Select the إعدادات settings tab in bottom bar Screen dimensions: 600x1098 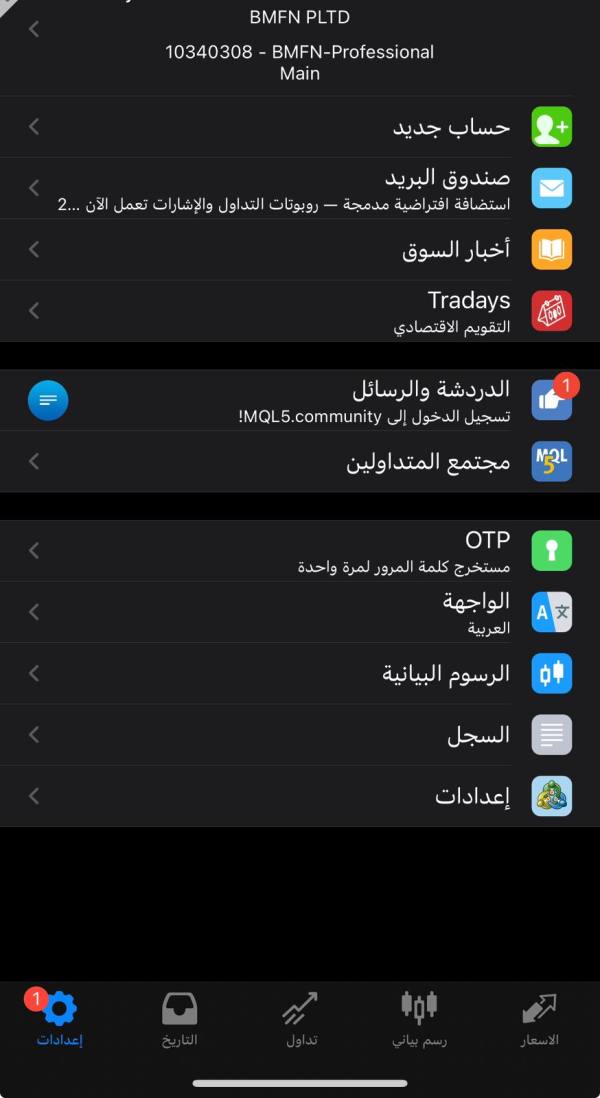[x=60, y=1019]
